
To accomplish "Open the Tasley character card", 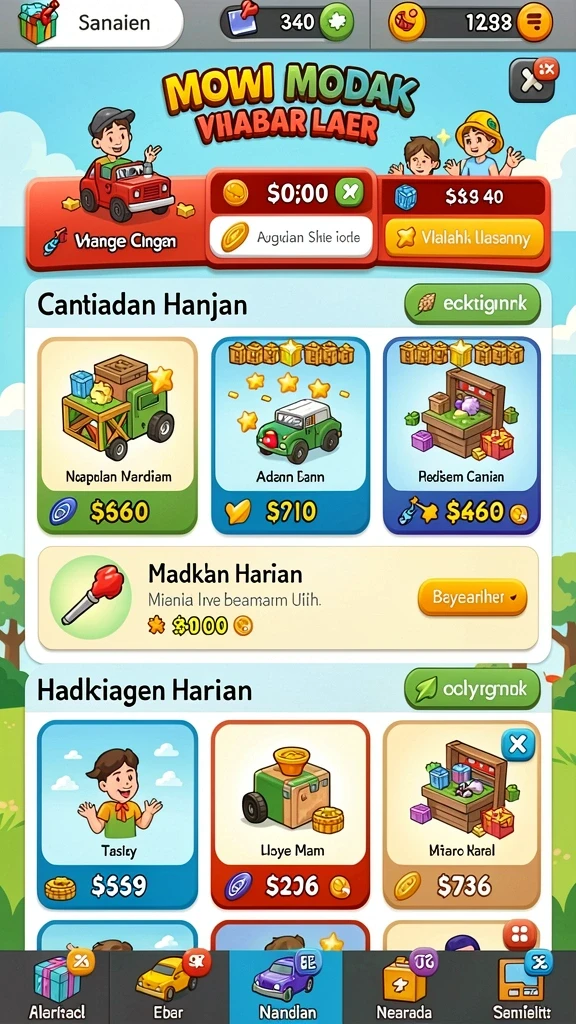I will 118,814.
